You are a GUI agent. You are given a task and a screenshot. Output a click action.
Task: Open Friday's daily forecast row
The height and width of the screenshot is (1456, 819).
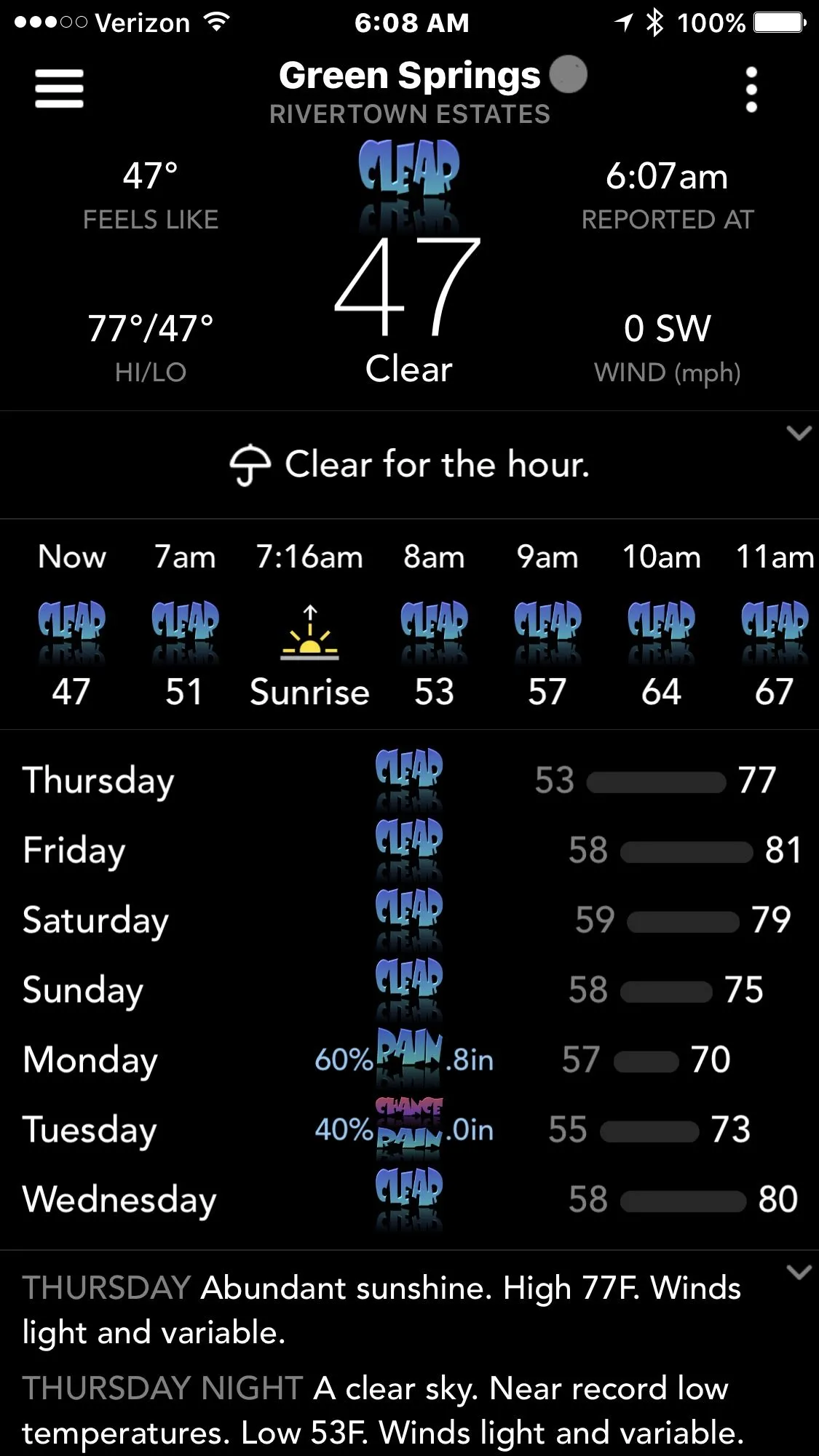[x=408, y=851]
